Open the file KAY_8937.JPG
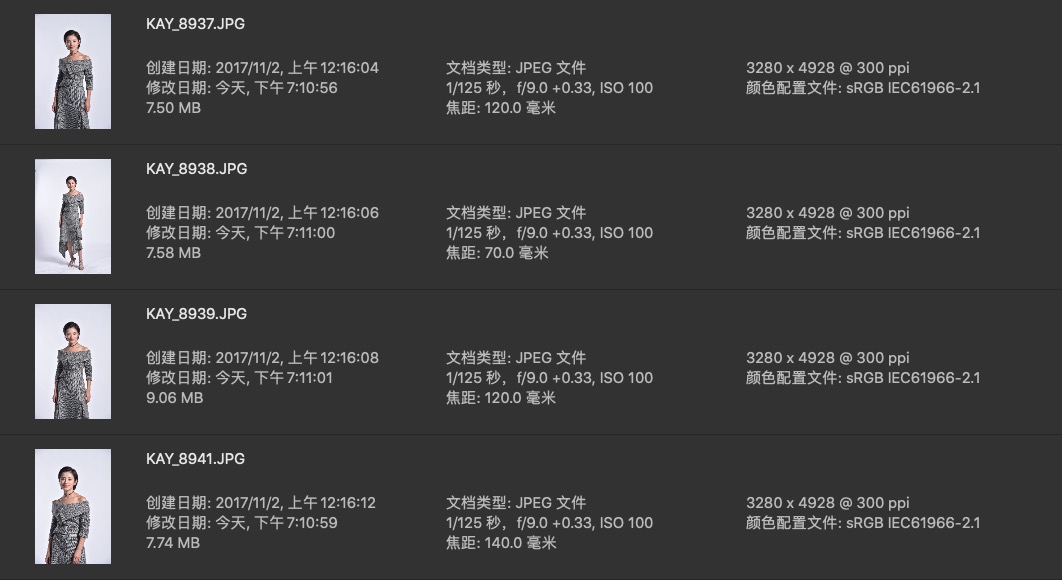This screenshot has width=1062, height=580. pyautogui.click(x=195, y=24)
